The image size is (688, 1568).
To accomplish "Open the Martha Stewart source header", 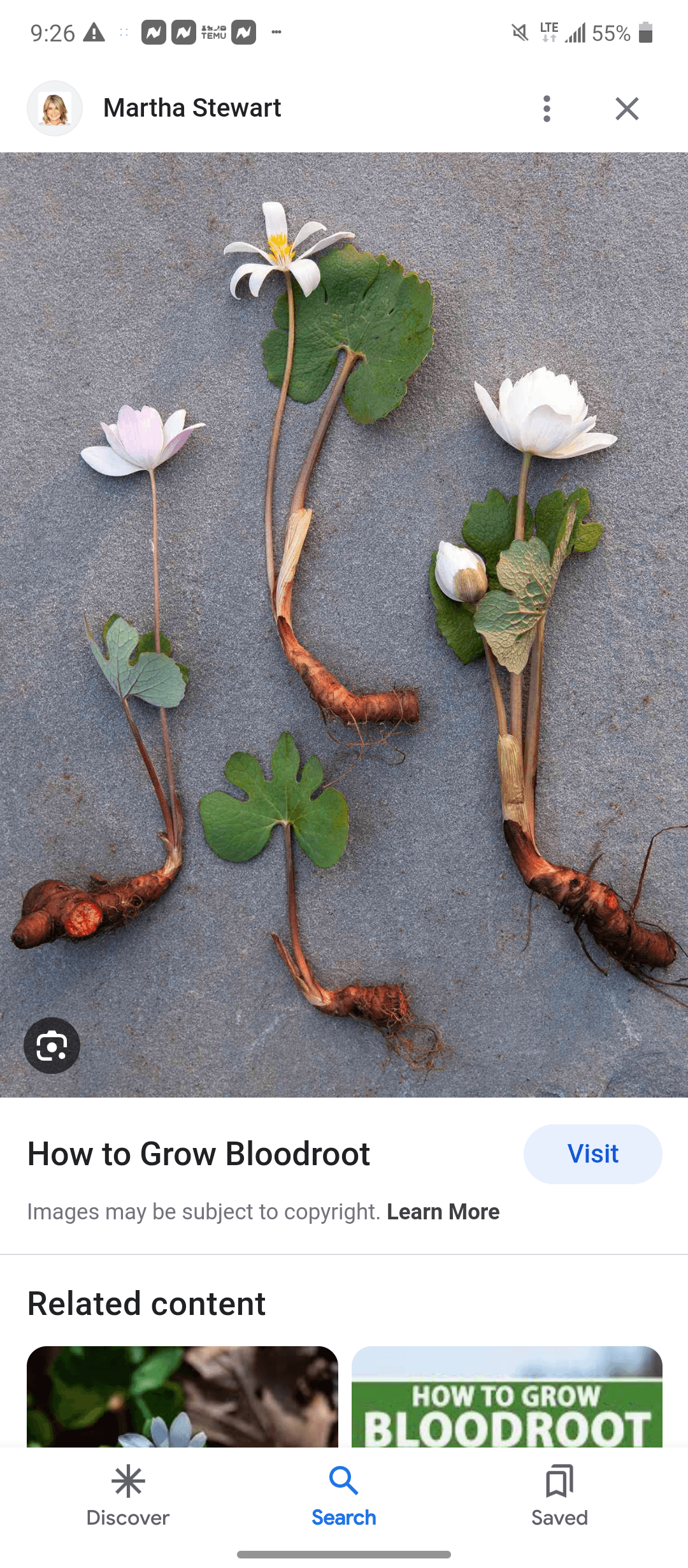I will click(x=191, y=108).
